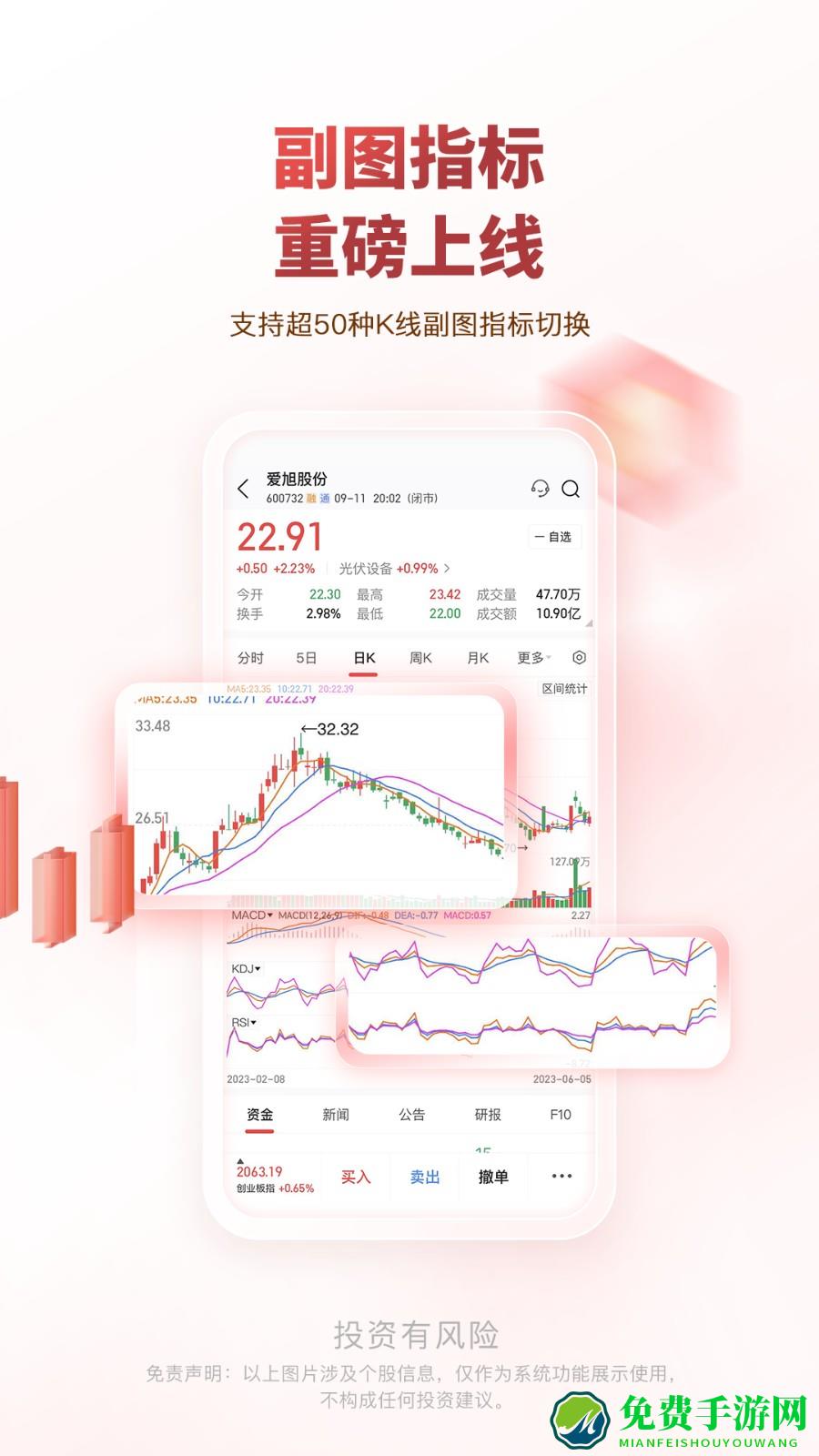The height and width of the screenshot is (1456, 819).
Task: Open the F10 tab
Action: pos(561,1114)
